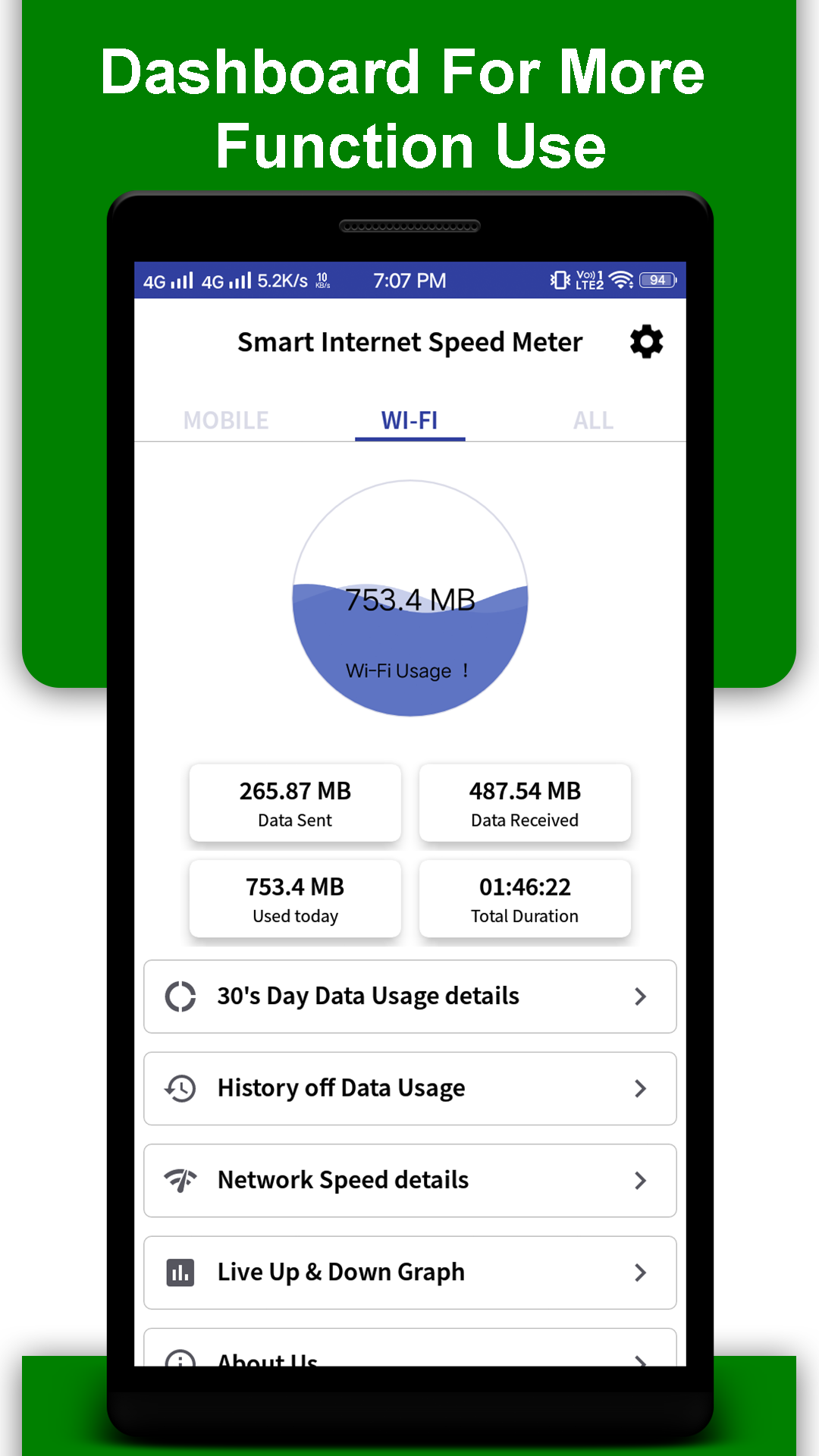Click the Network Speed details wifi icon
The image size is (819, 1456).
coord(180,1180)
